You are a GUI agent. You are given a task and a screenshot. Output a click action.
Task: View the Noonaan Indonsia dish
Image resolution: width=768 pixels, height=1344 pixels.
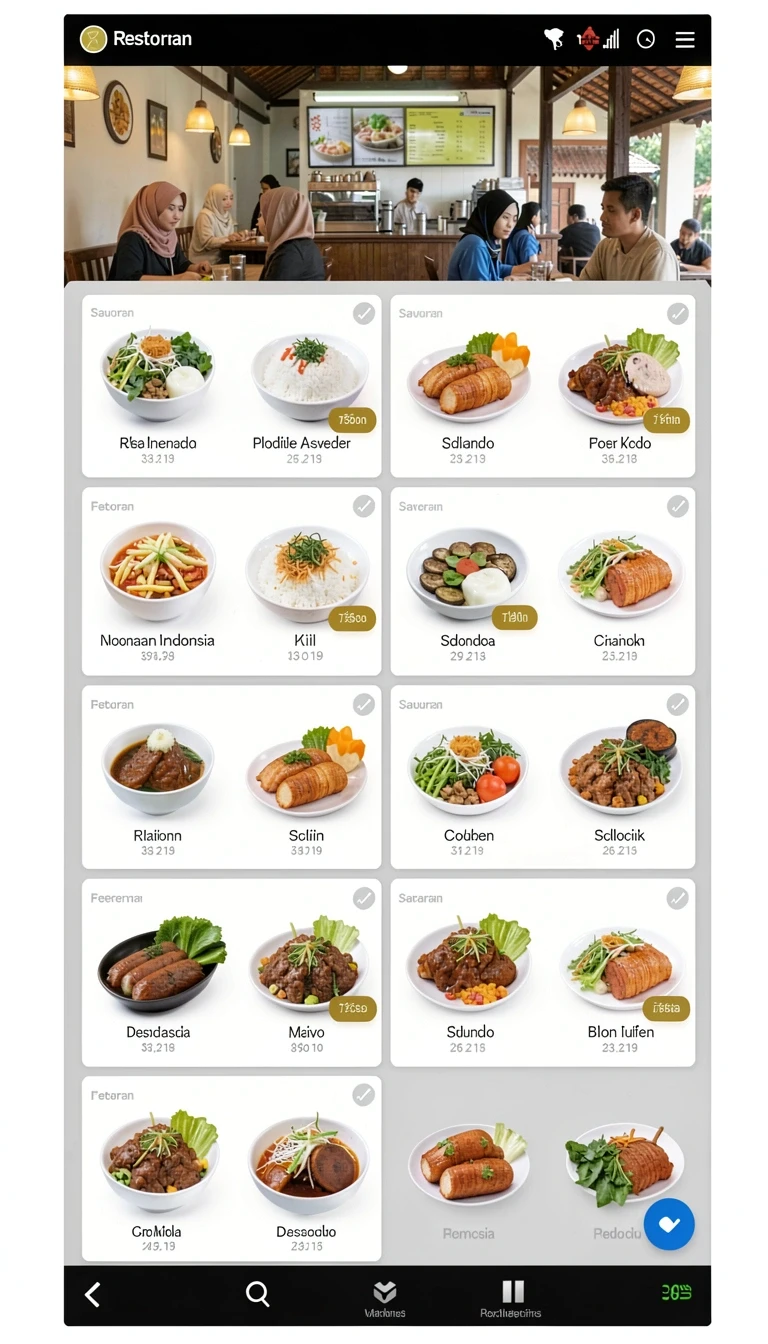tap(157, 592)
